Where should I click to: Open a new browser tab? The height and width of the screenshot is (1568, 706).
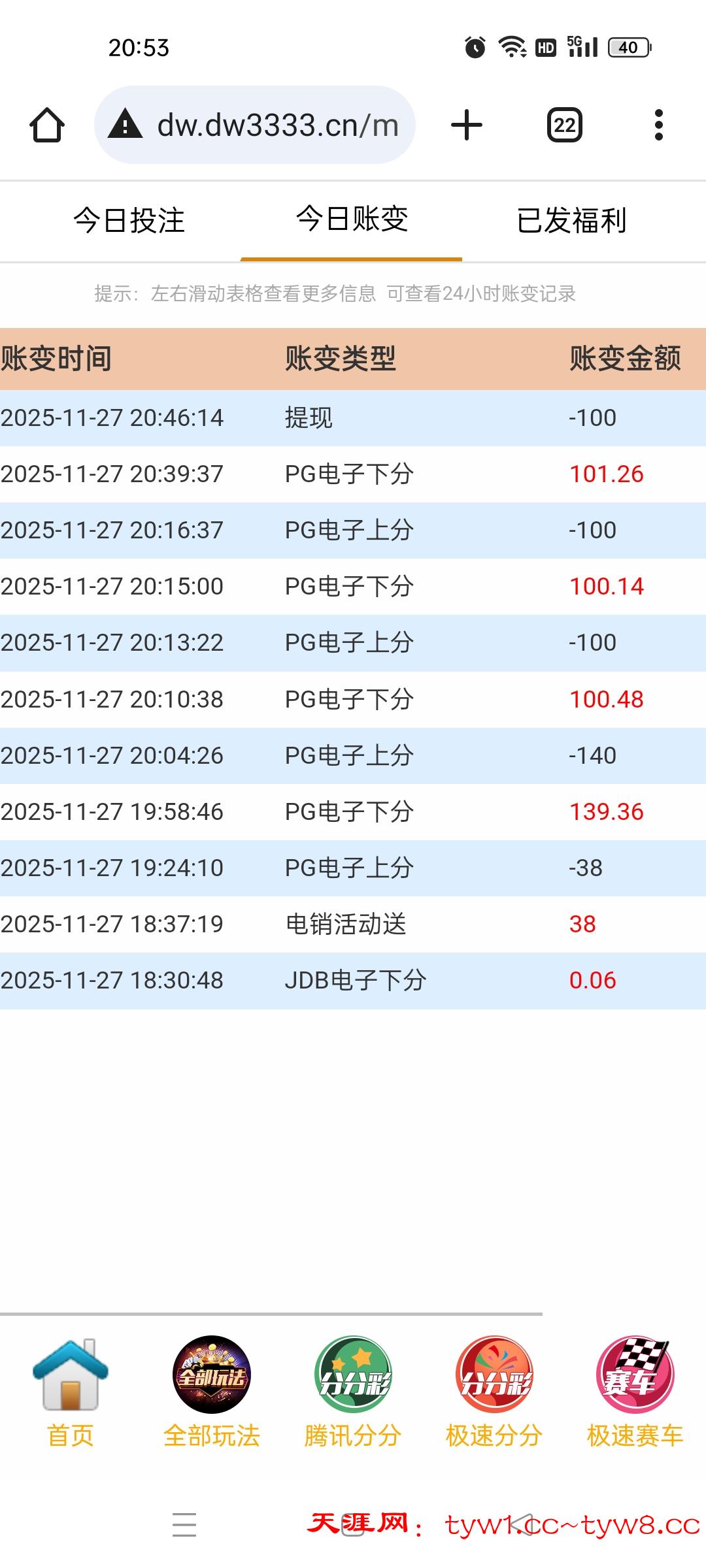[467, 125]
